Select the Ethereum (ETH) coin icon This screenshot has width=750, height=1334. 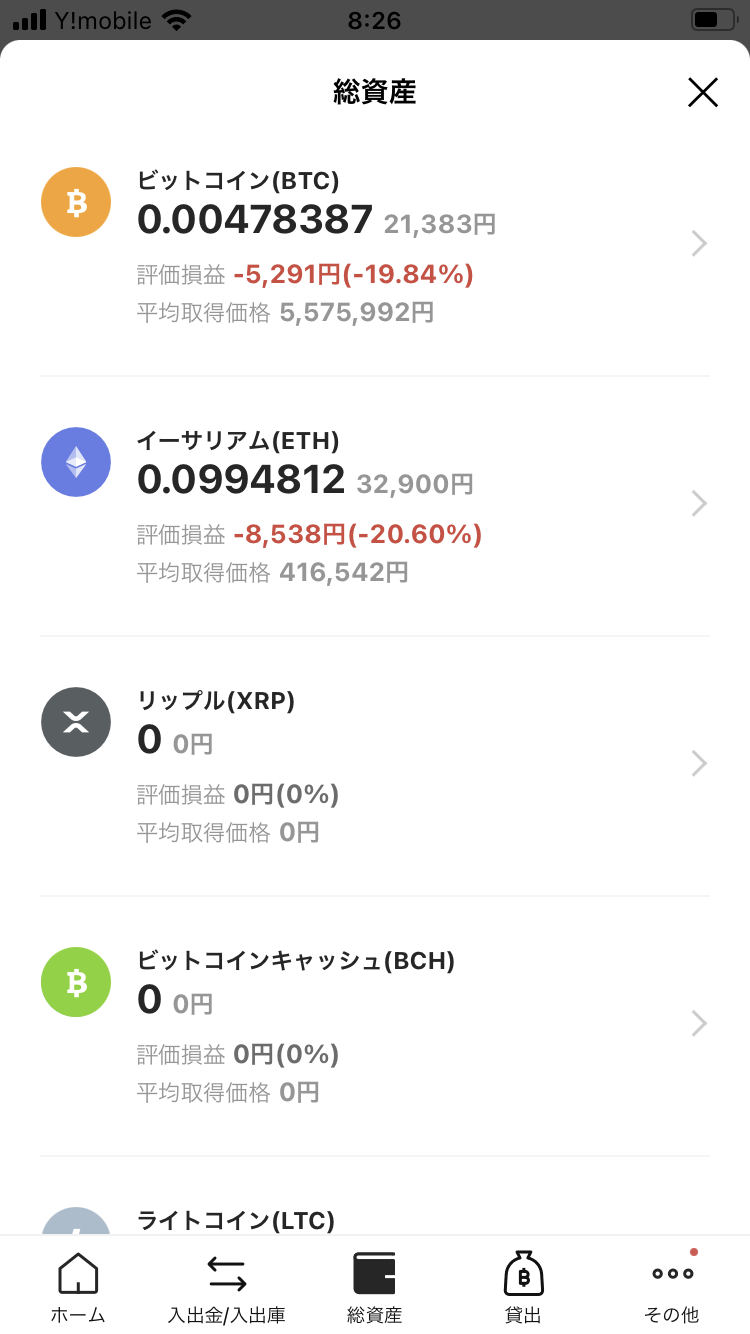point(75,462)
